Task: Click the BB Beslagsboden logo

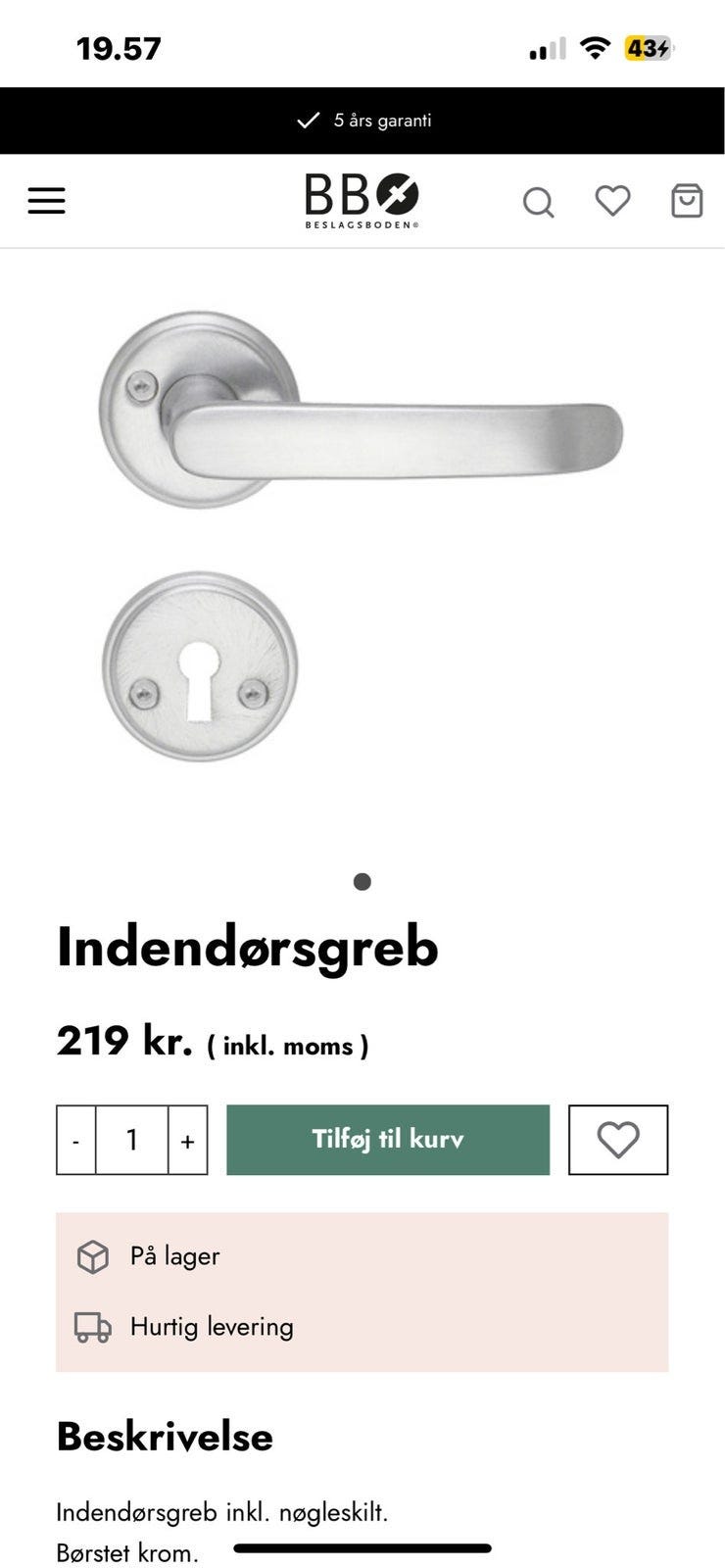Action: click(x=362, y=199)
